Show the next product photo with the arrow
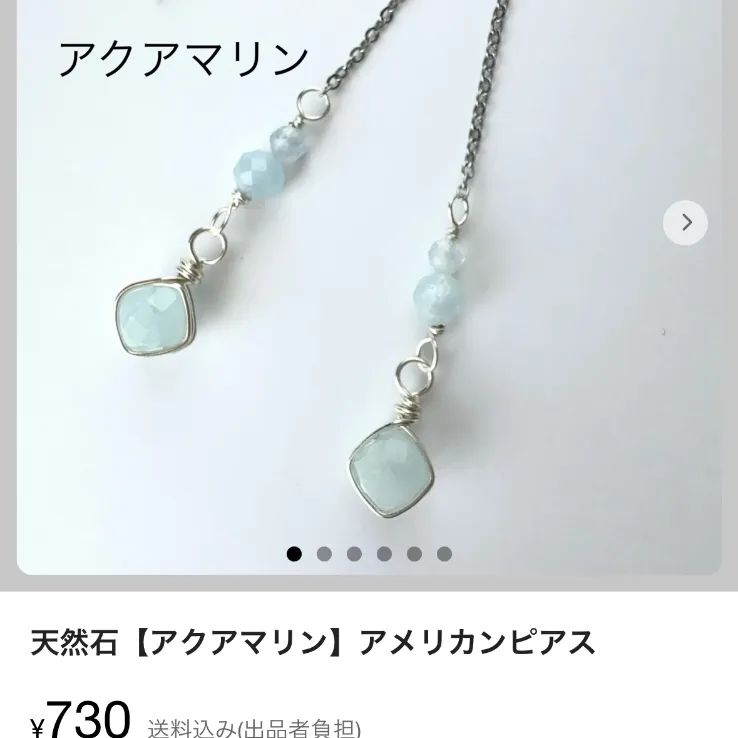Image resolution: width=738 pixels, height=738 pixels. coord(686,222)
